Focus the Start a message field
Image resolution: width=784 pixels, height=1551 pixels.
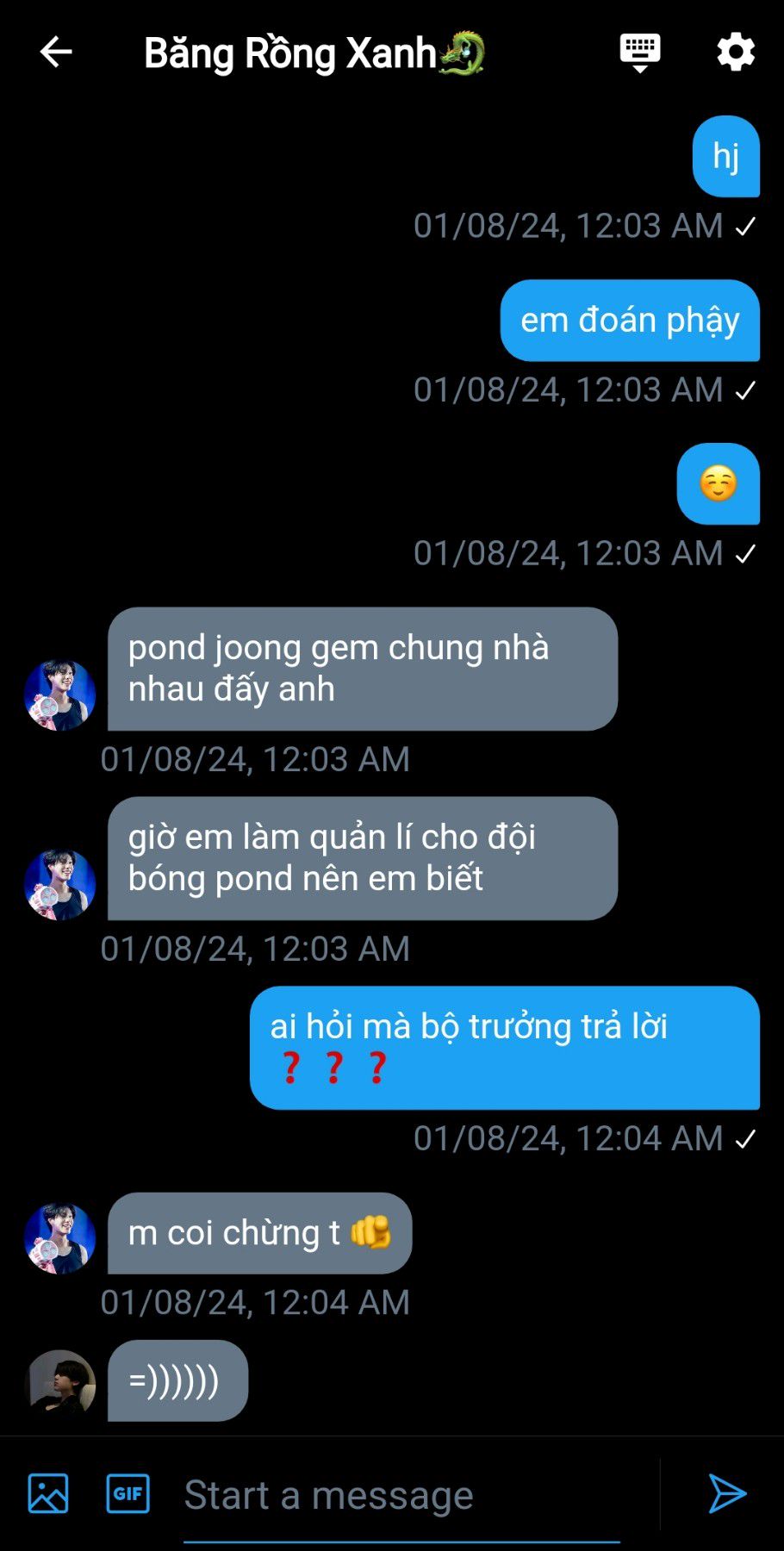pos(401,1496)
